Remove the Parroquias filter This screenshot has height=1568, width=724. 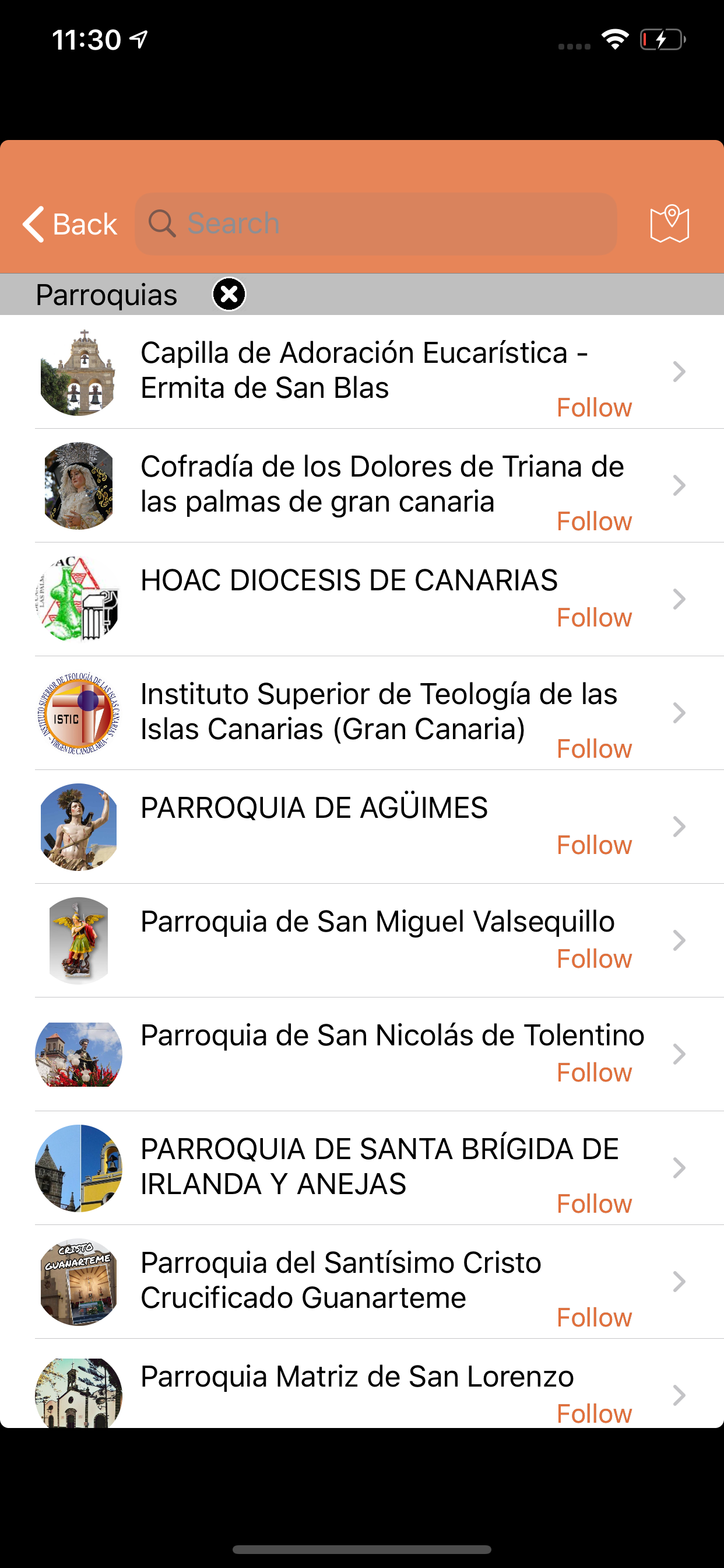[x=229, y=295]
